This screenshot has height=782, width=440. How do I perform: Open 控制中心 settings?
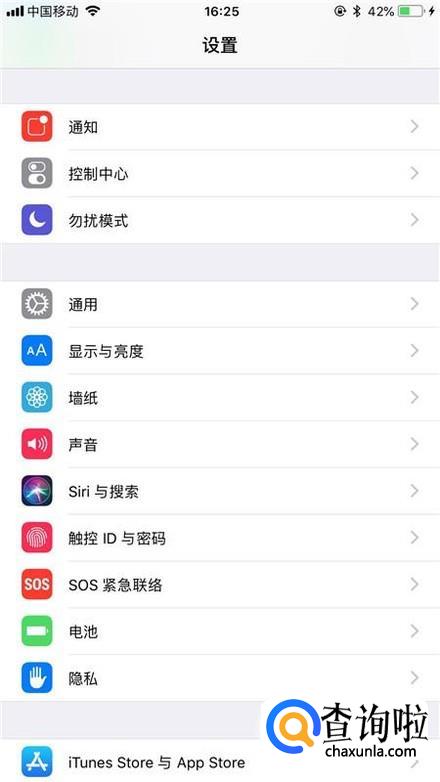coord(220,174)
